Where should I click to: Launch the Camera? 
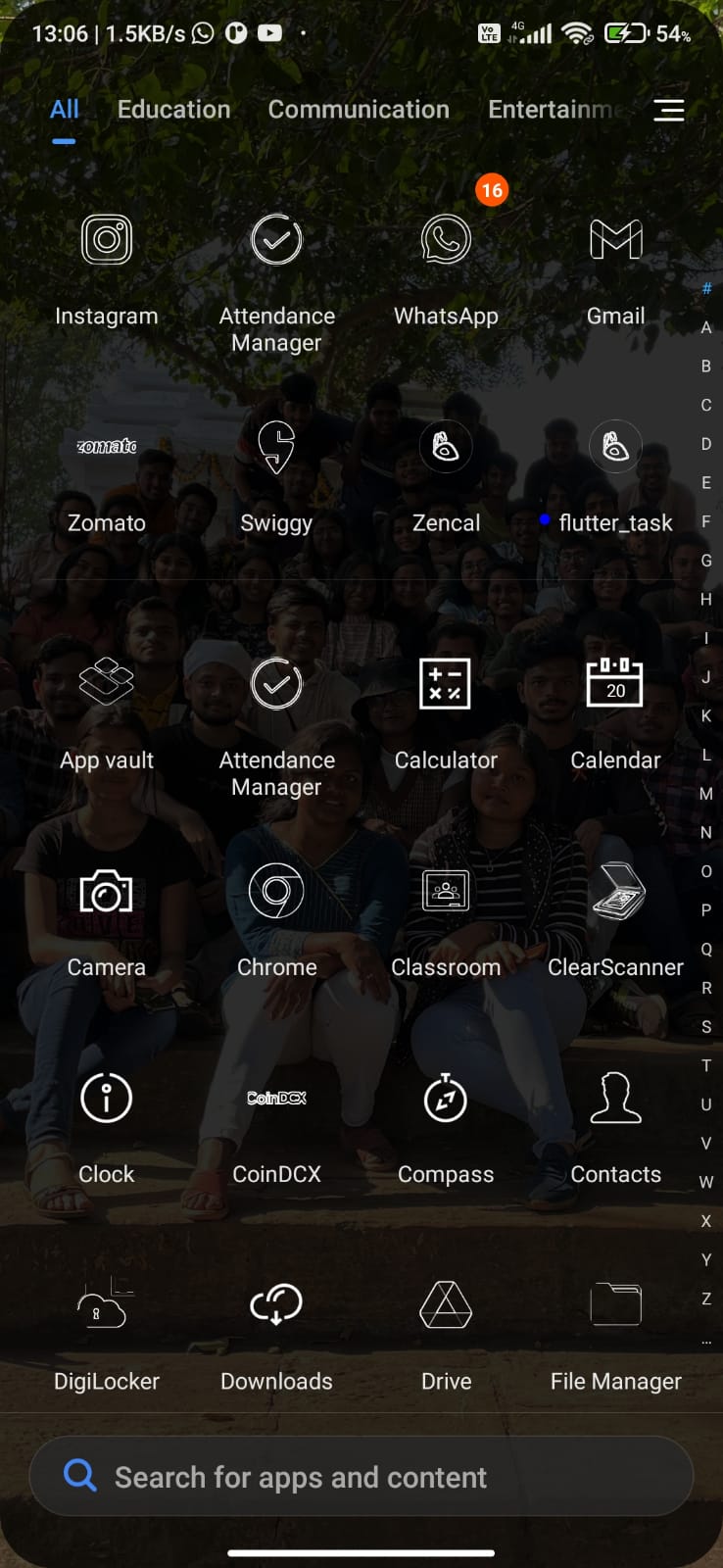coord(107,892)
